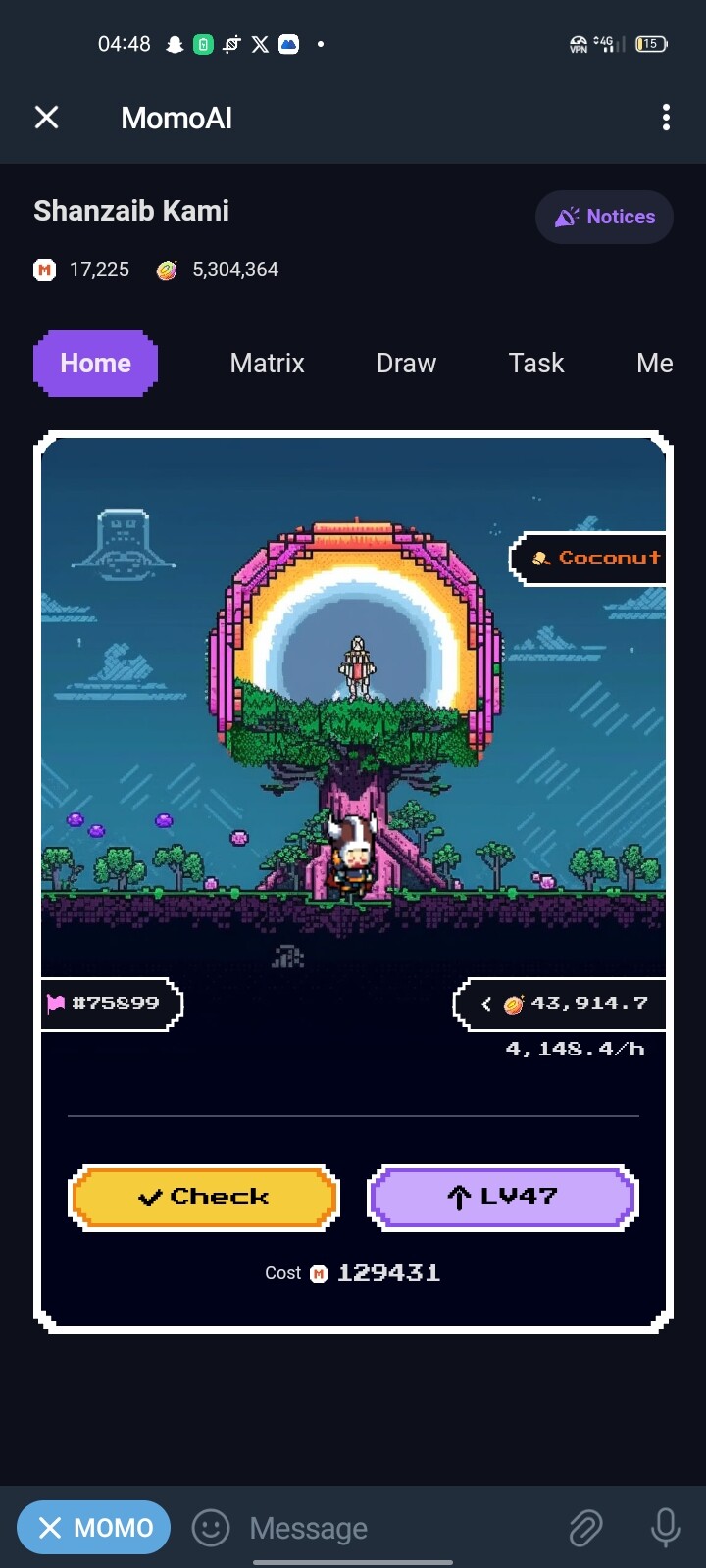The height and width of the screenshot is (1568, 706).
Task: Switch to the Matrix tab
Action: [x=267, y=363]
